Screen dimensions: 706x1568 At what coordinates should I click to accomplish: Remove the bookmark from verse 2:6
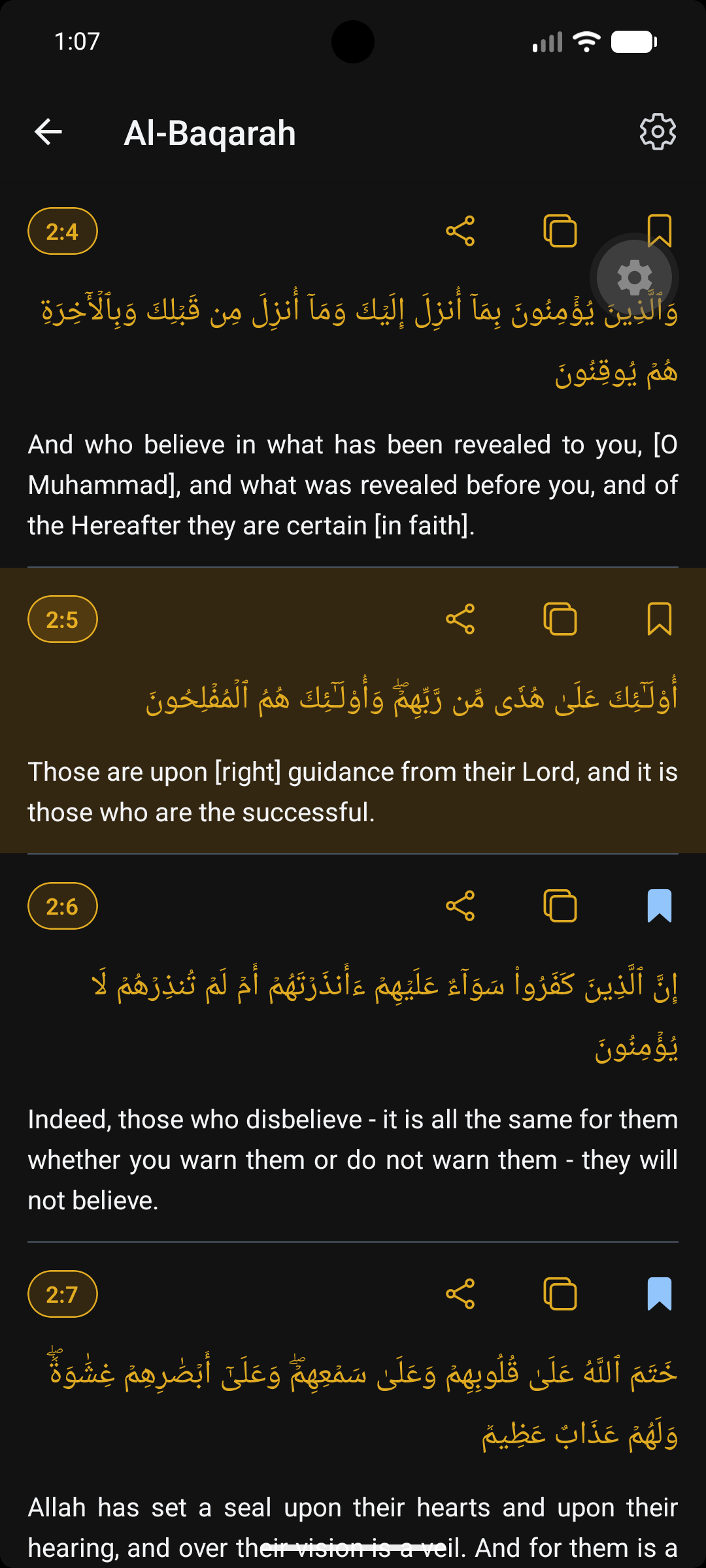[660, 906]
